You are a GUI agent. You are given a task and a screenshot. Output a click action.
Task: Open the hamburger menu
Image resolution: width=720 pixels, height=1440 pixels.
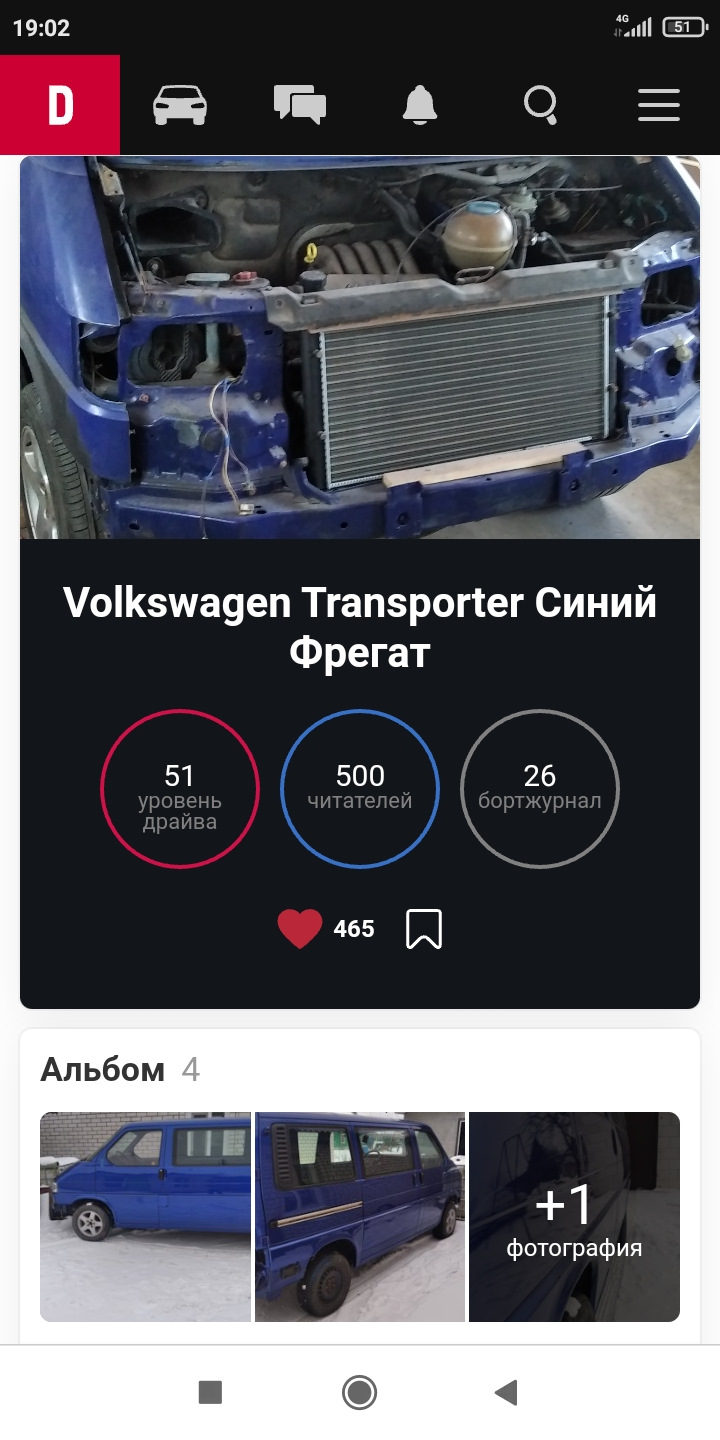click(659, 105)
